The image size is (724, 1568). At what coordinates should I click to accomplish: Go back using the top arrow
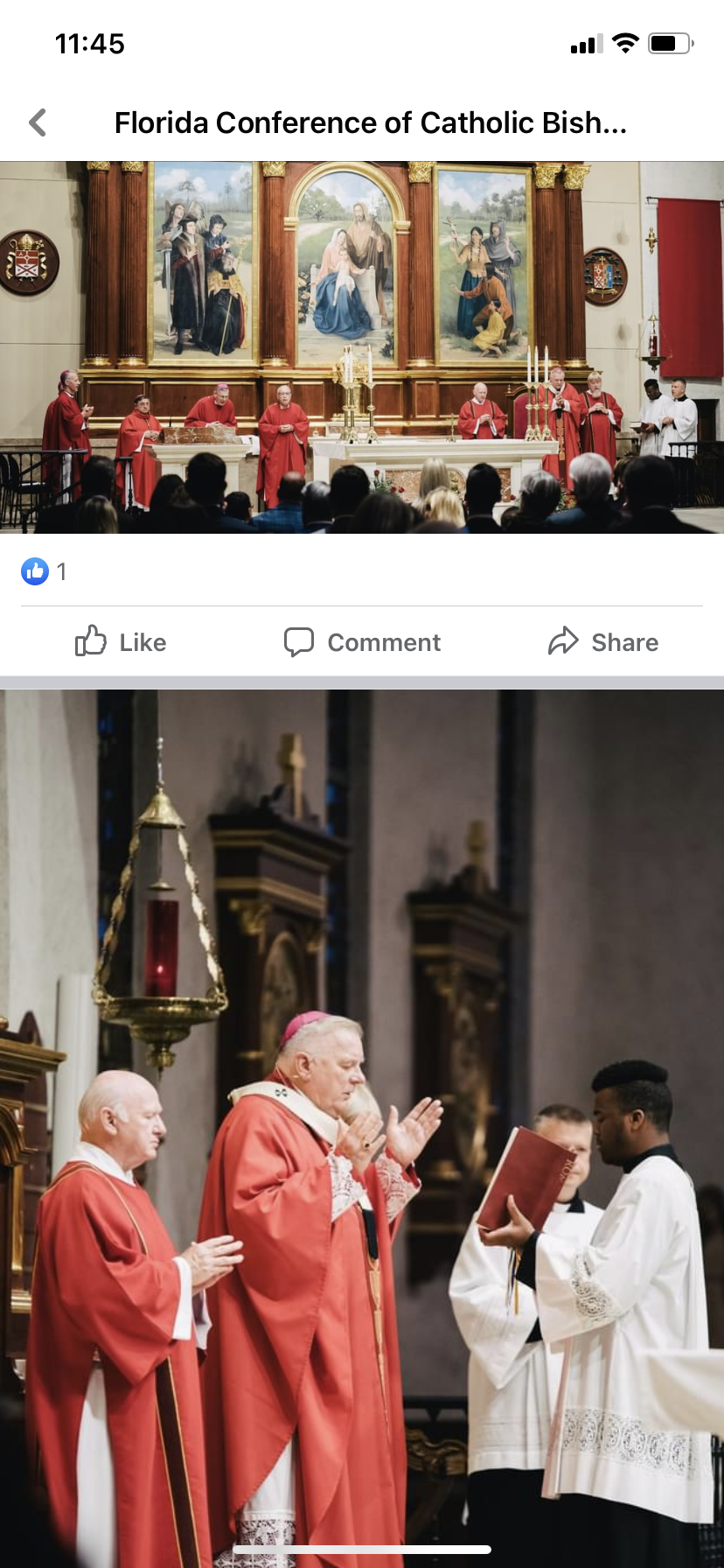38,122
